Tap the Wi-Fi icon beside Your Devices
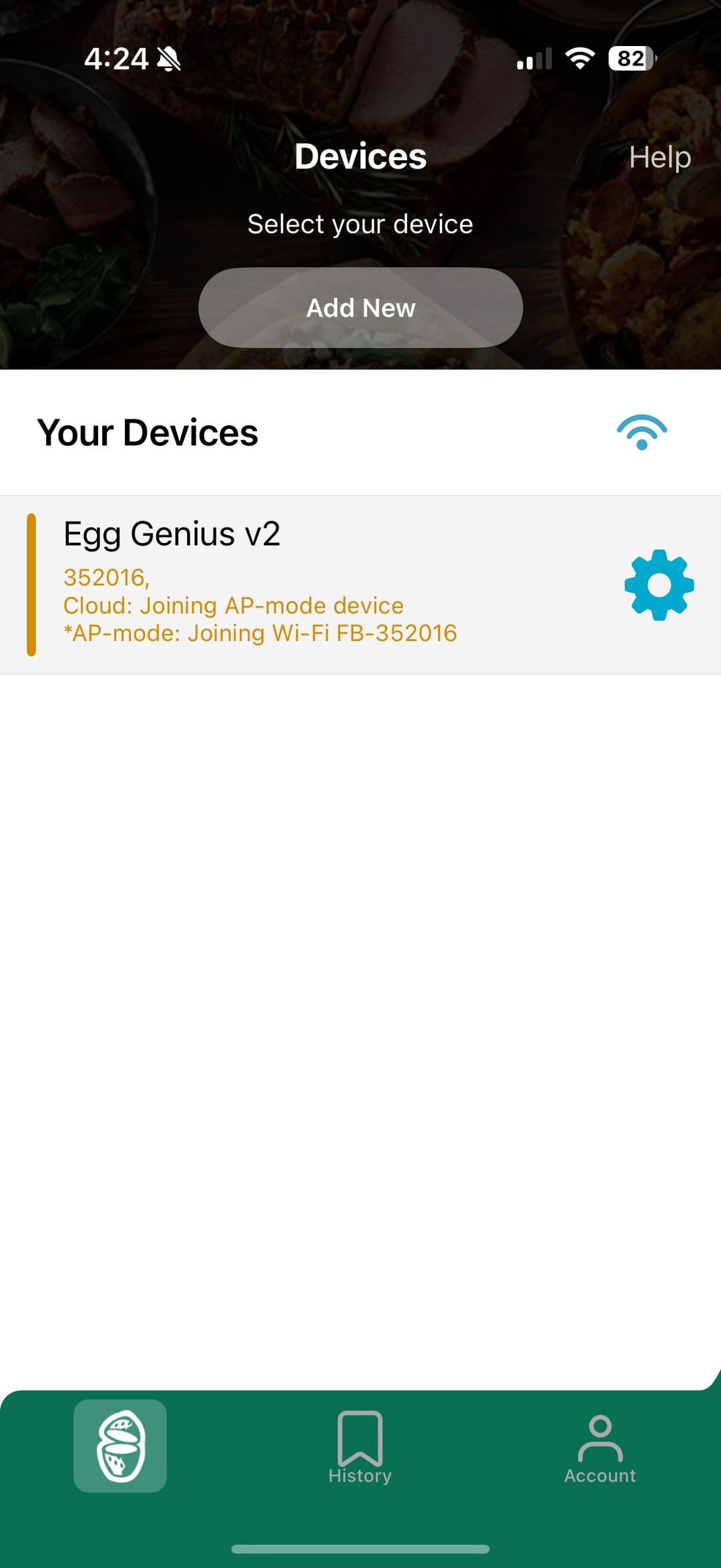Screen dimensions: 721x1568 642,432
